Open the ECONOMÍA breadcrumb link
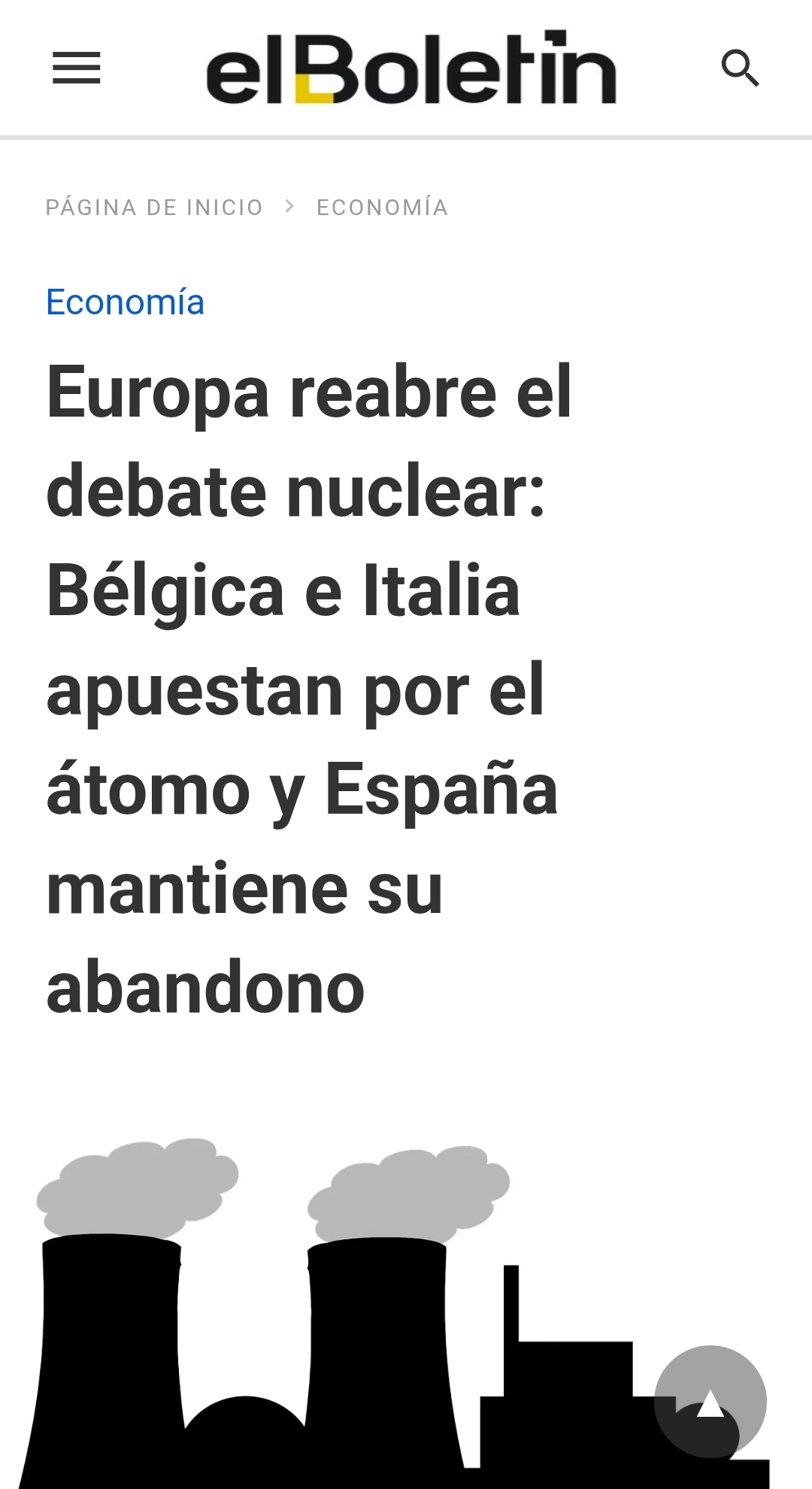 coord(382,208)
